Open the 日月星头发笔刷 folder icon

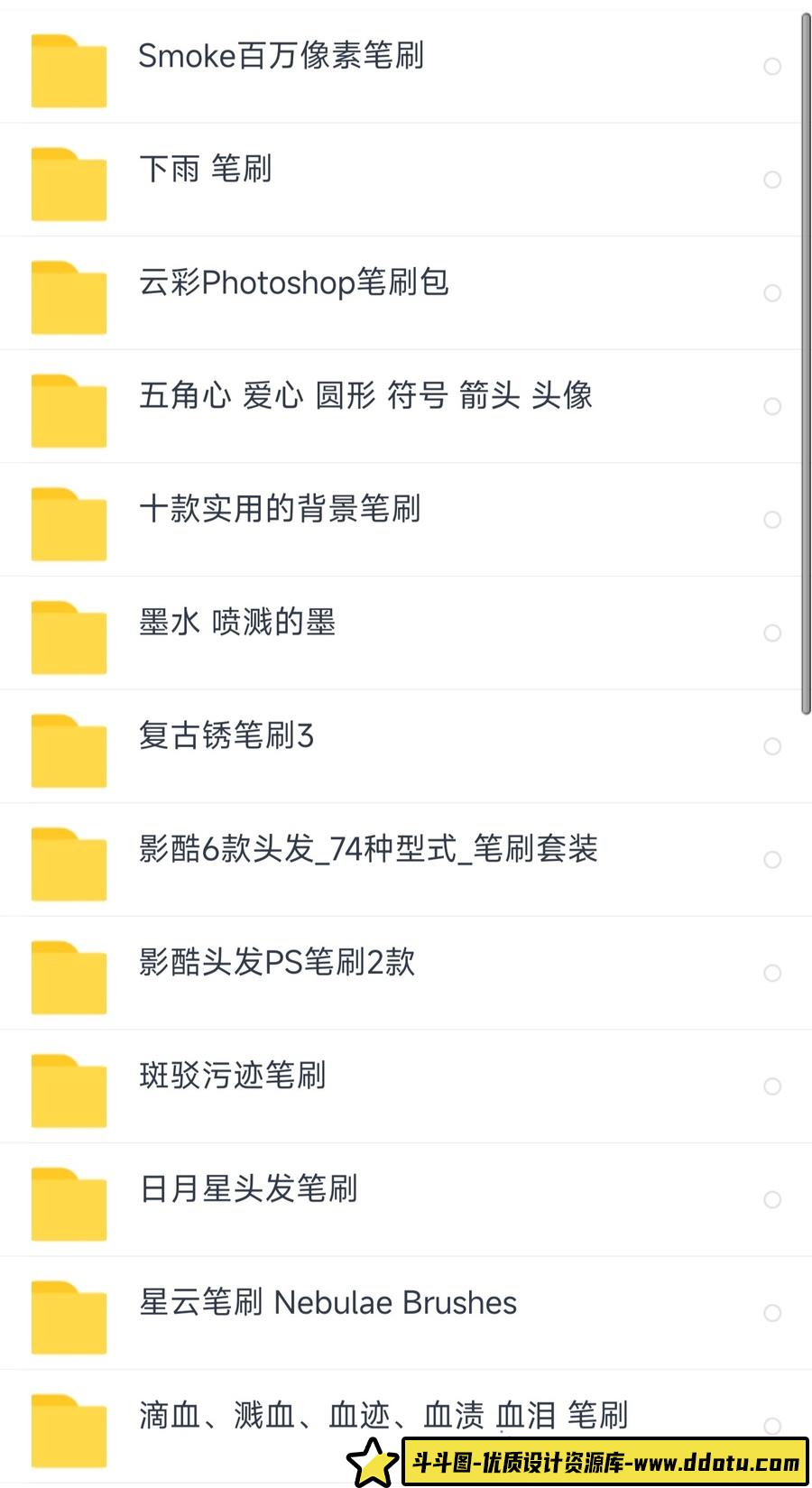coord(69,1199)
